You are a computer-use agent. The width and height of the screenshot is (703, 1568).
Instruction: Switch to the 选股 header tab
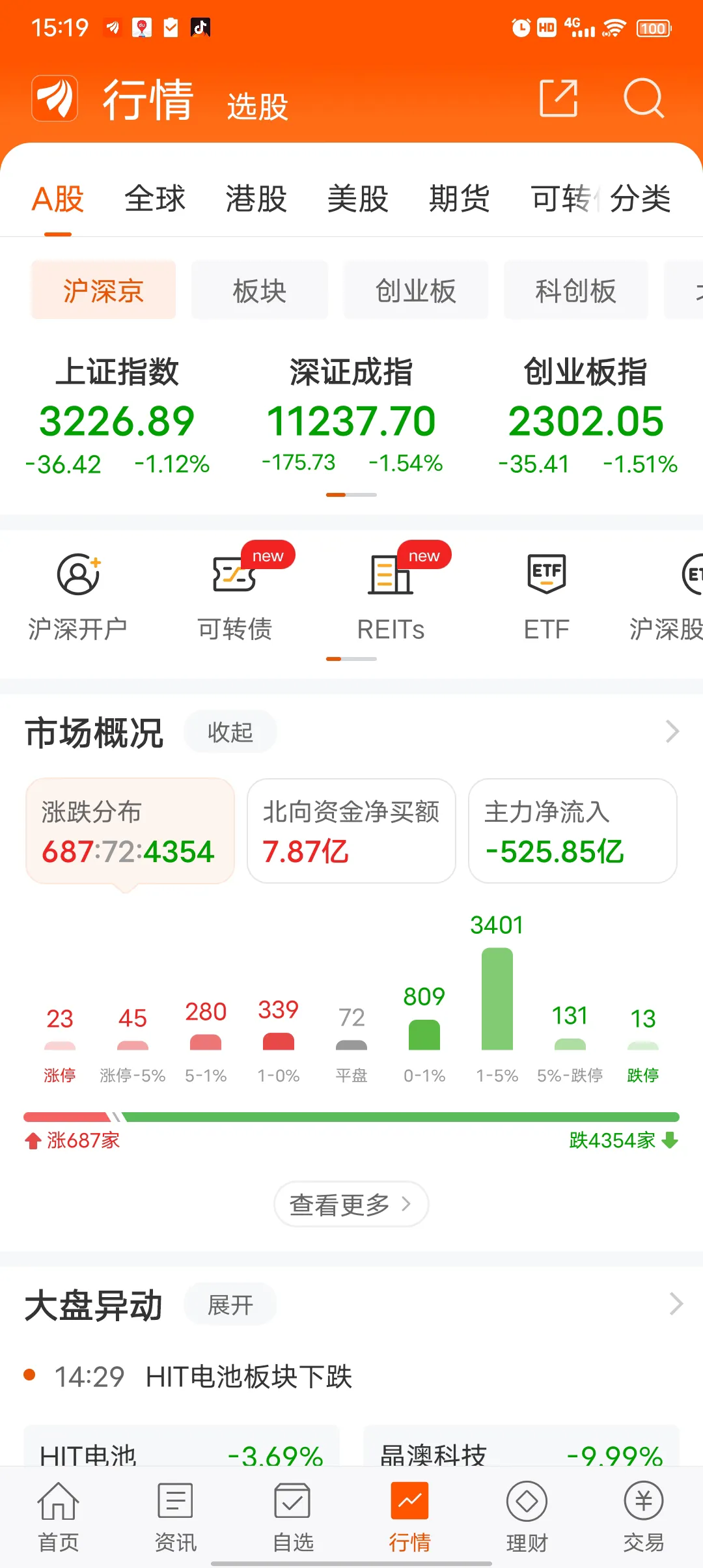coord(258,106)
